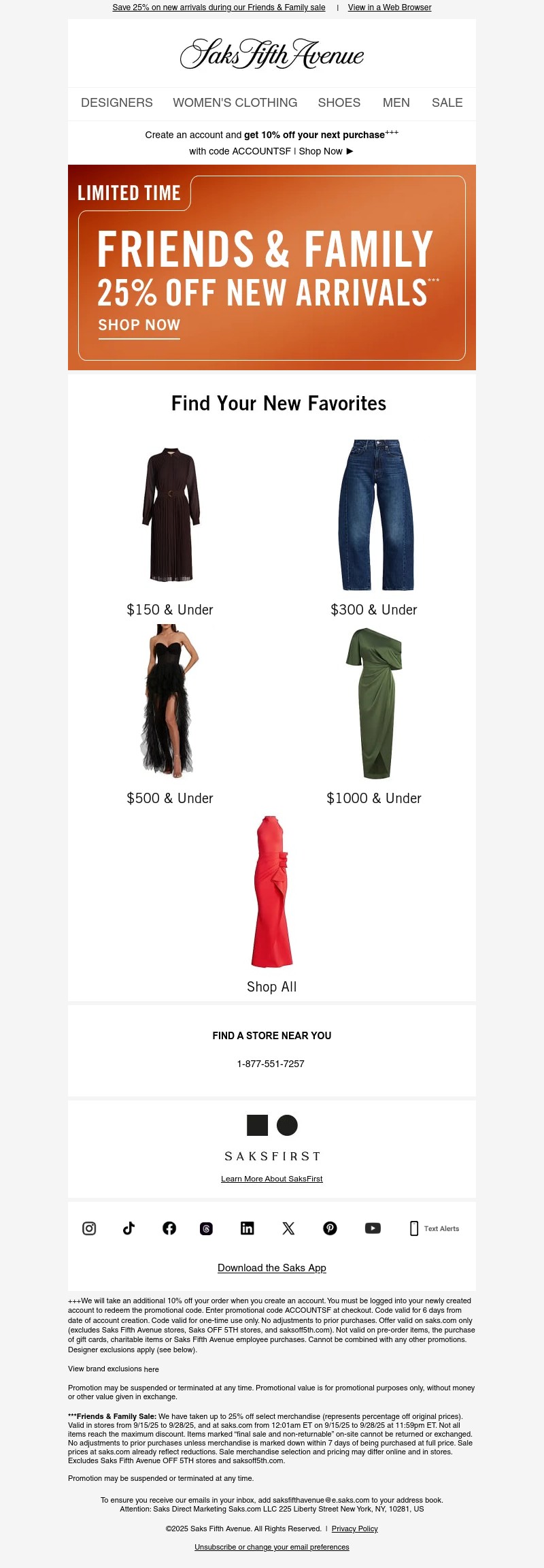
Task: Tap Shop Now in the Friends & Family banner
Action: pos(139,325)
